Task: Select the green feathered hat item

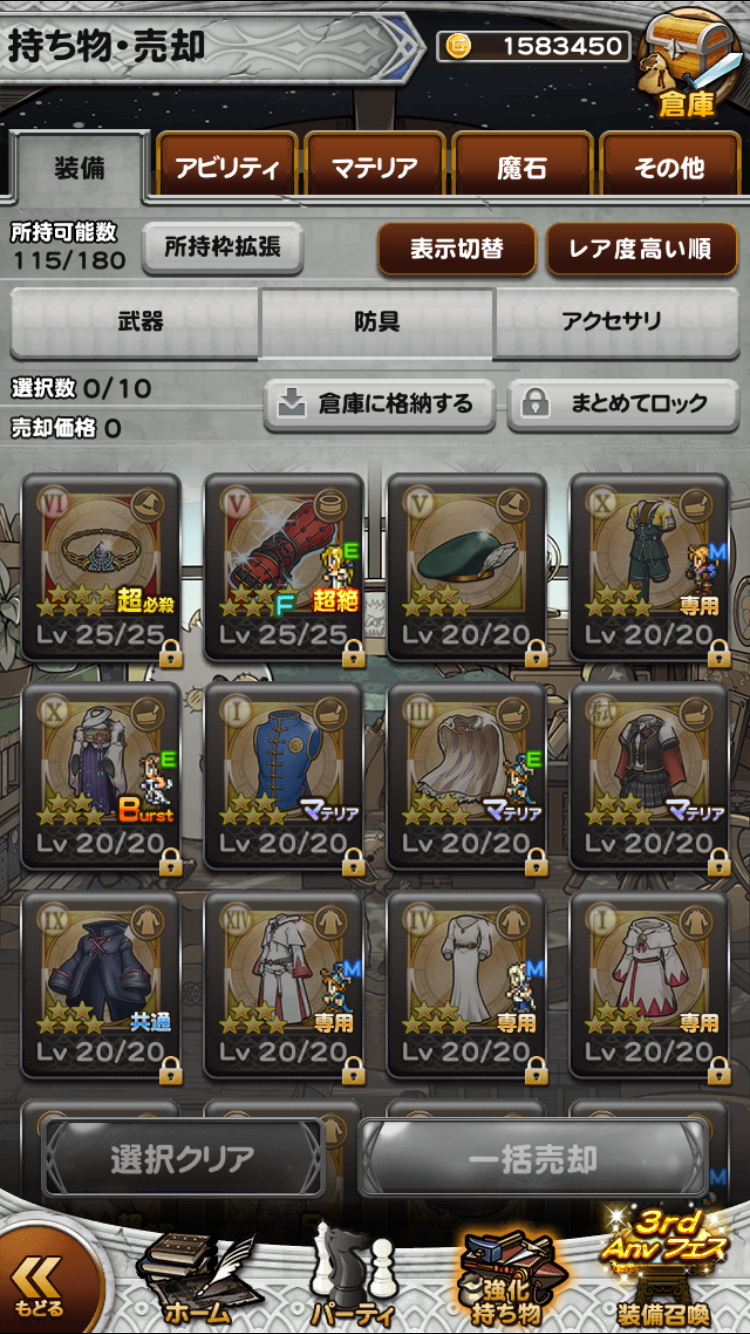Action: pyautogui.click(x=467, y=567)
